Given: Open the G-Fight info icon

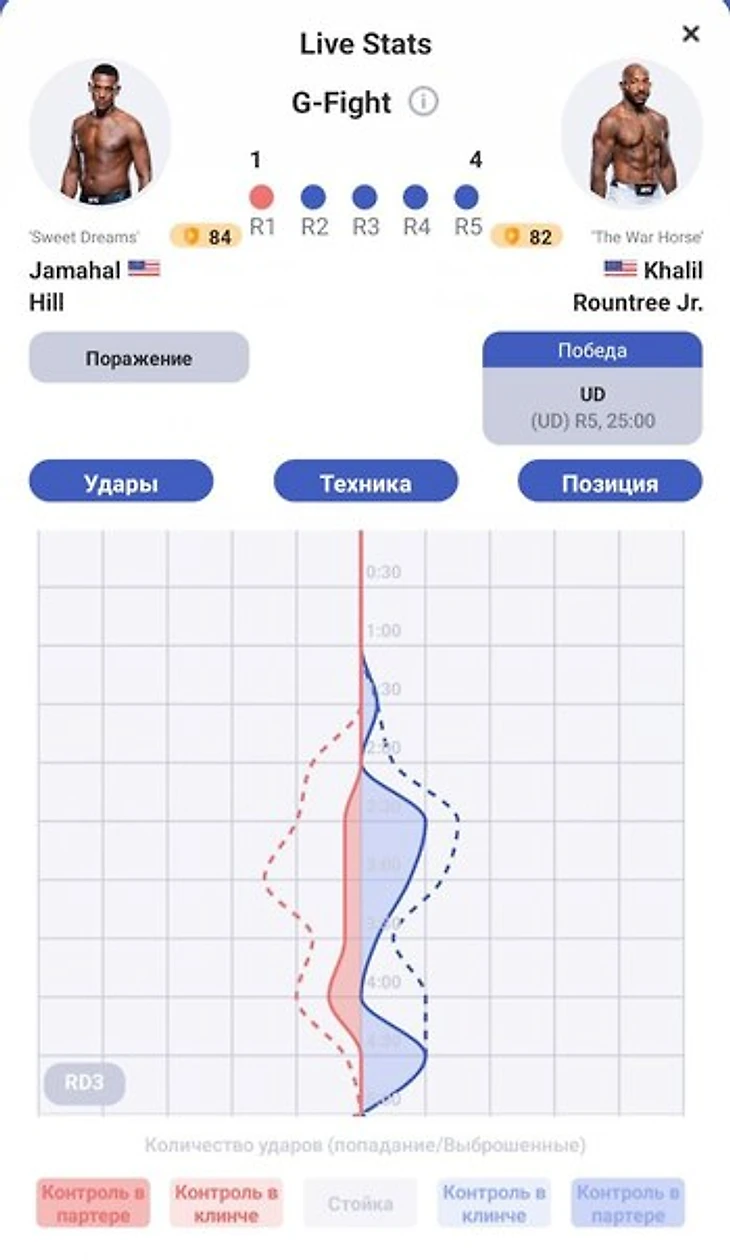Looking at the screenshot, I should tap(424, 102).
